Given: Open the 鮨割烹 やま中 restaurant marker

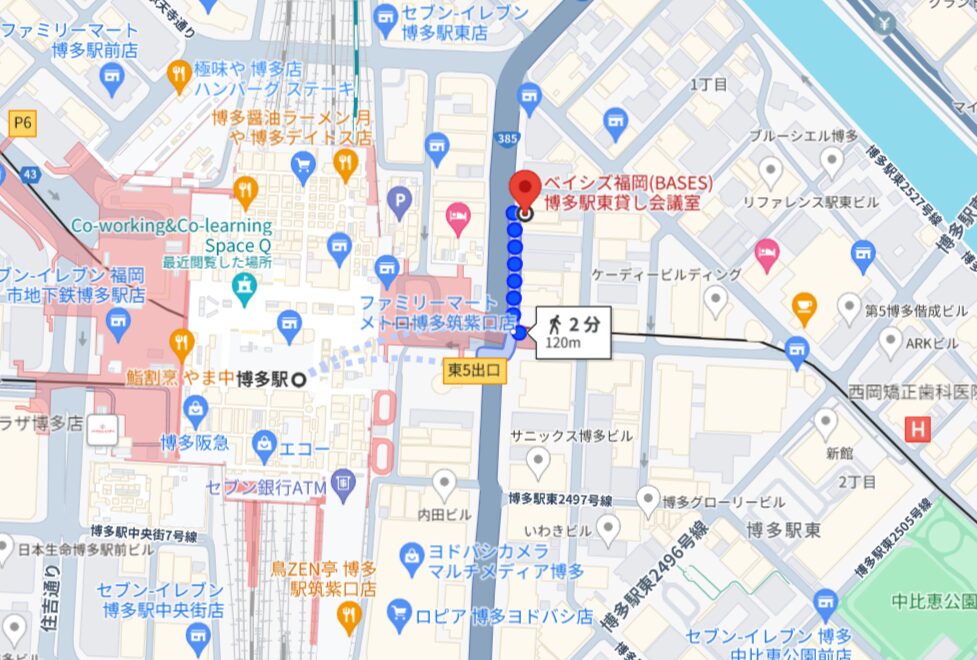Looking at the screenshot, I should click(181, 345).
